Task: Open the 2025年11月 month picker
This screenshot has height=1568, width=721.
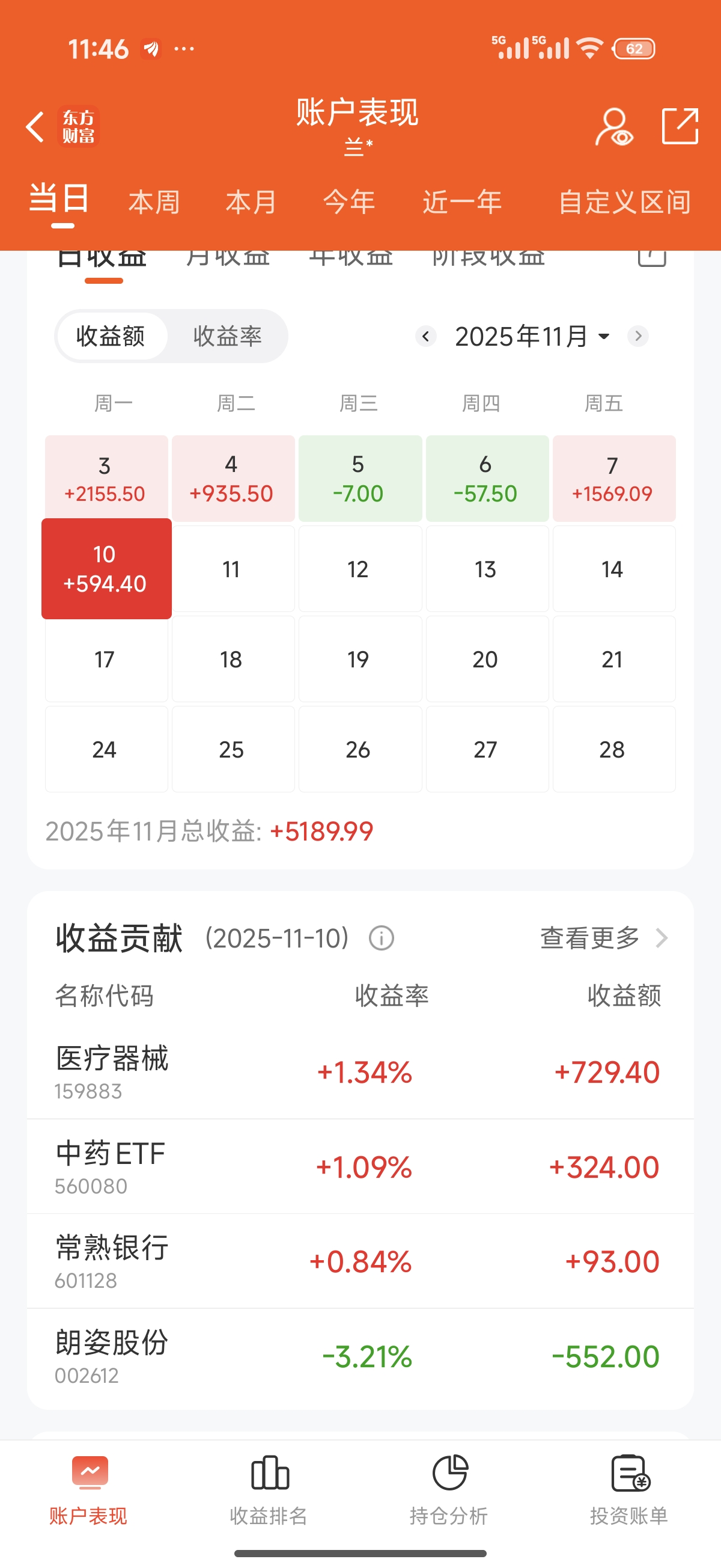Action: point(531,337)
